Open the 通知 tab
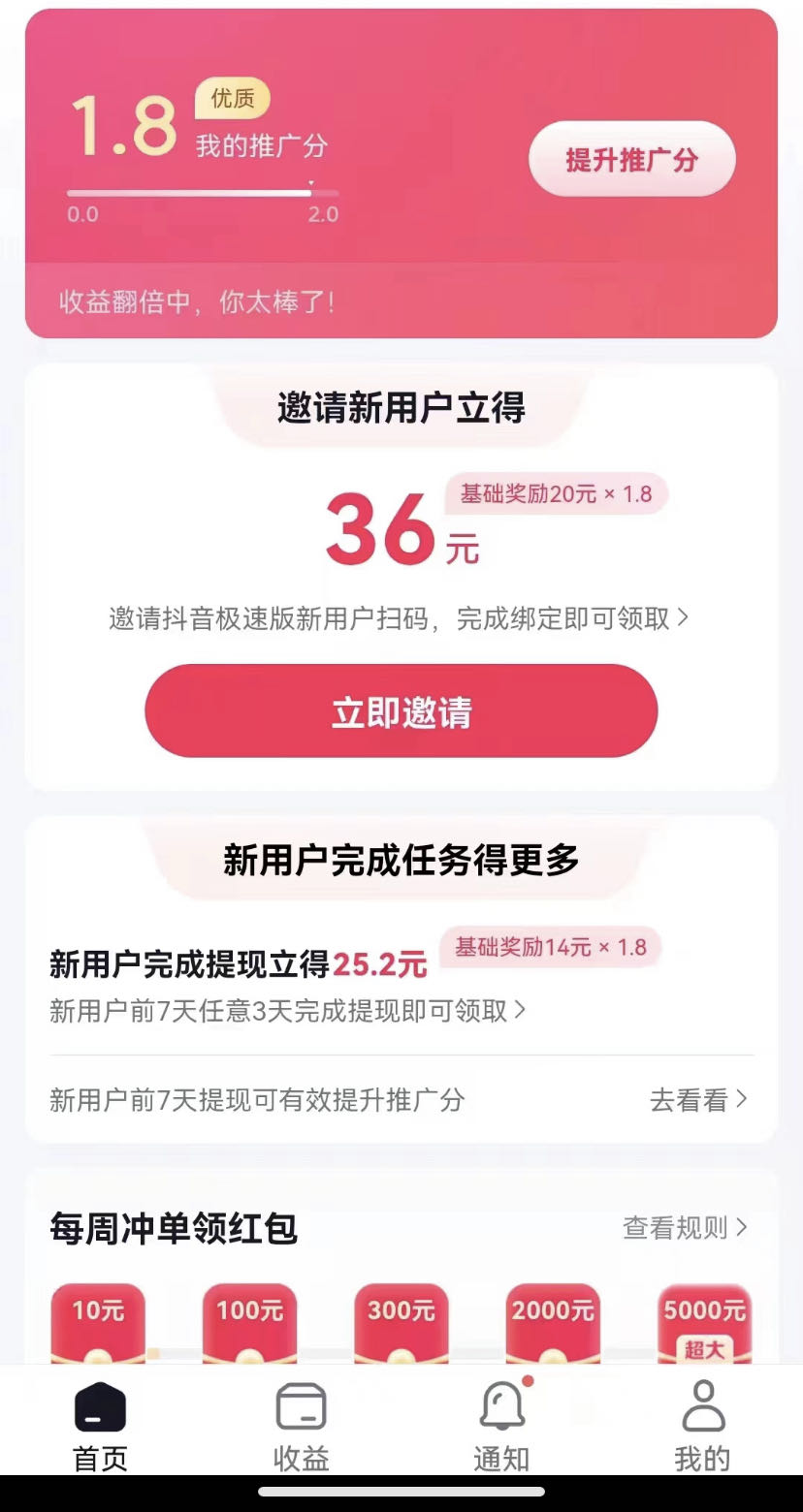 tap(501, 1427)
